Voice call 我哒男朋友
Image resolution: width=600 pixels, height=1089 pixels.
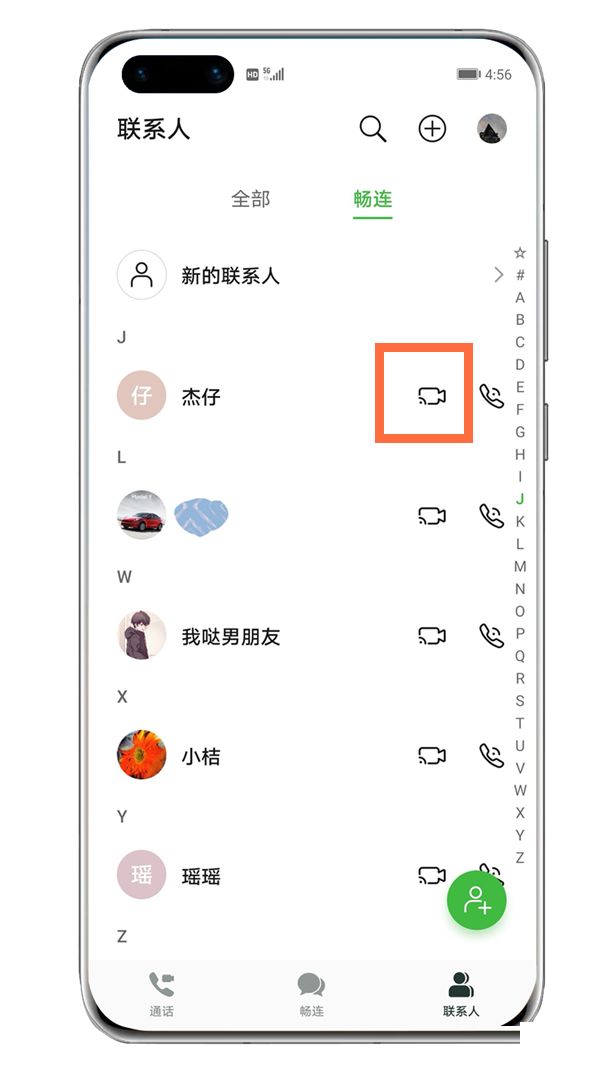491,636
